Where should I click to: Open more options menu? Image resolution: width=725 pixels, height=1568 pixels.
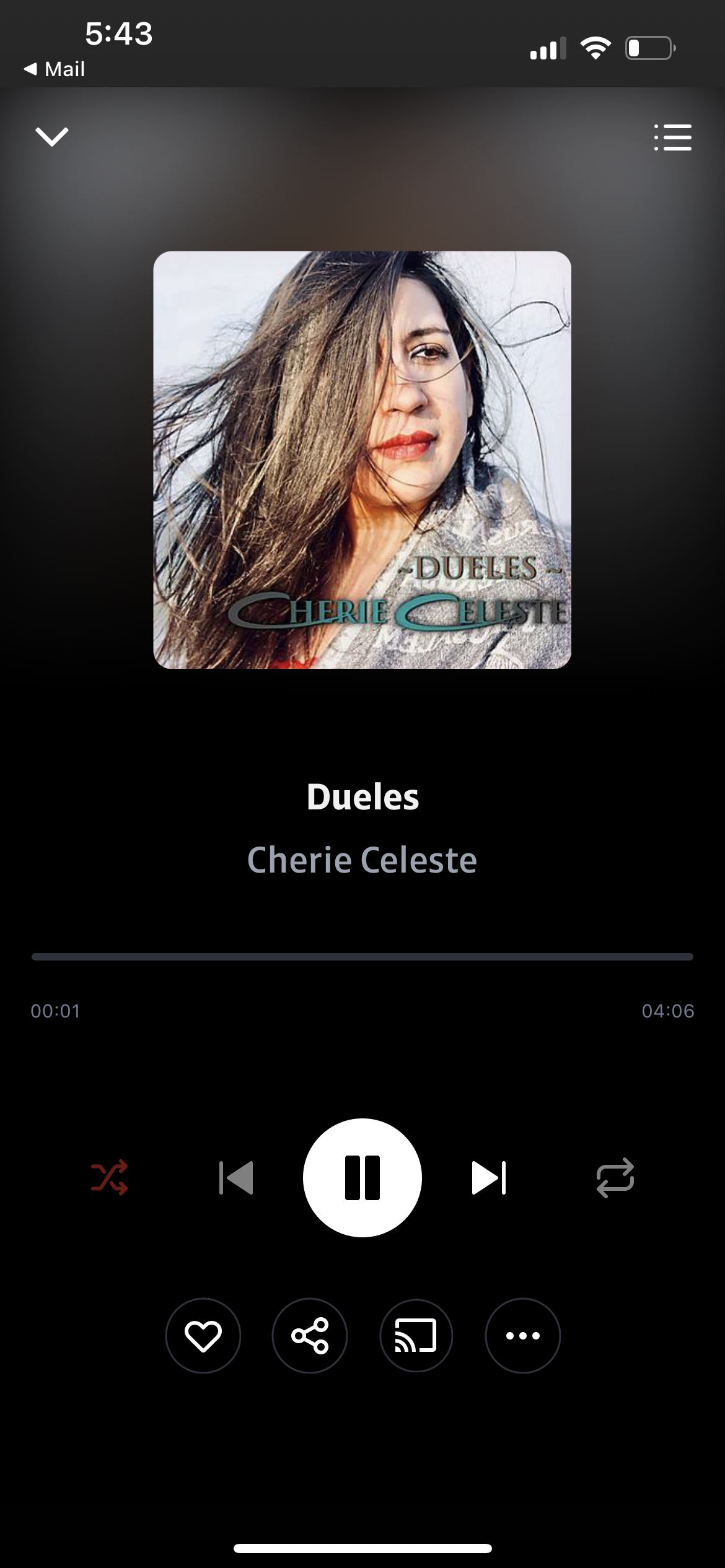(523, 1336)
